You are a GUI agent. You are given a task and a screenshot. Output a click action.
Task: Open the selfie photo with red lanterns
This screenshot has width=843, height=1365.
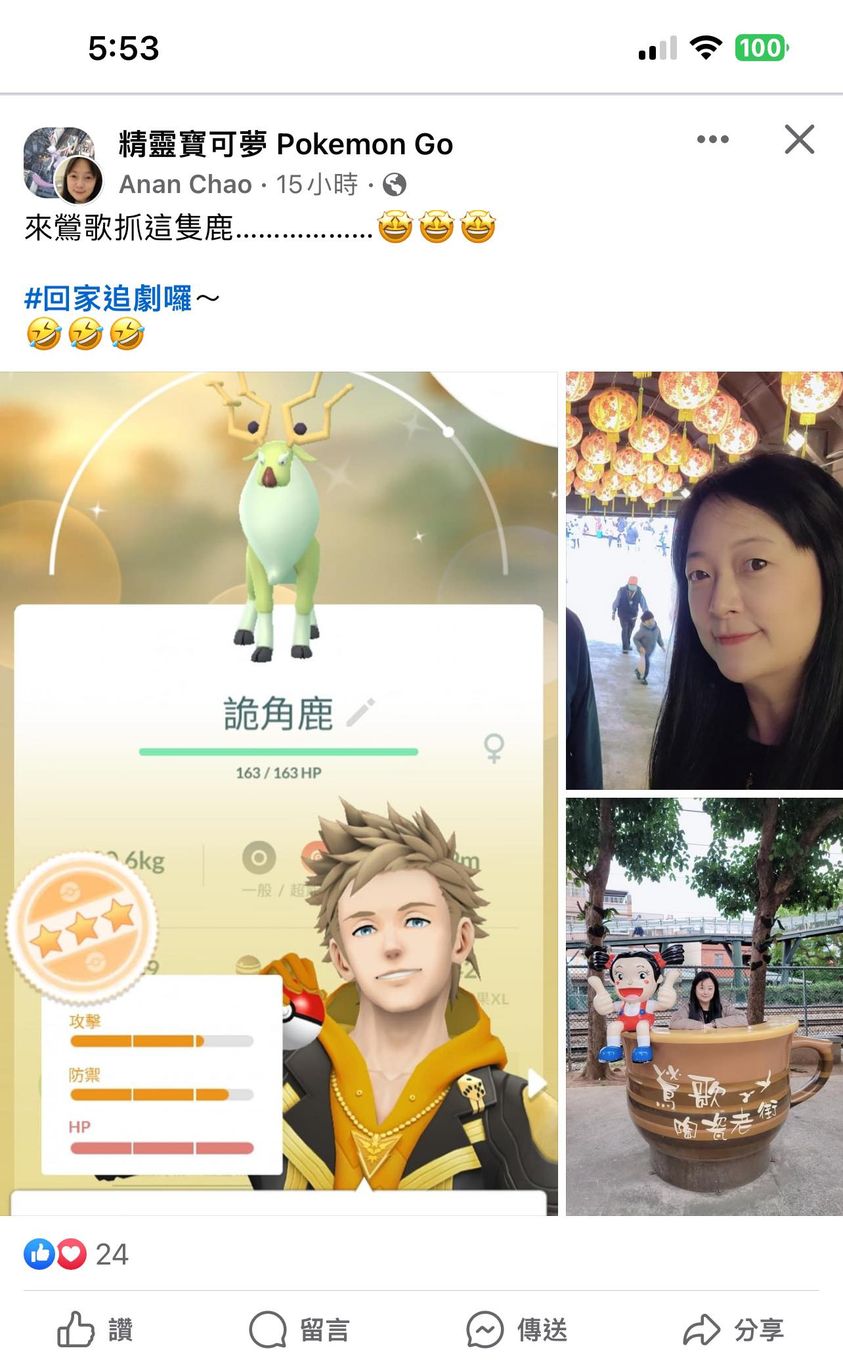tap(704, 580)
